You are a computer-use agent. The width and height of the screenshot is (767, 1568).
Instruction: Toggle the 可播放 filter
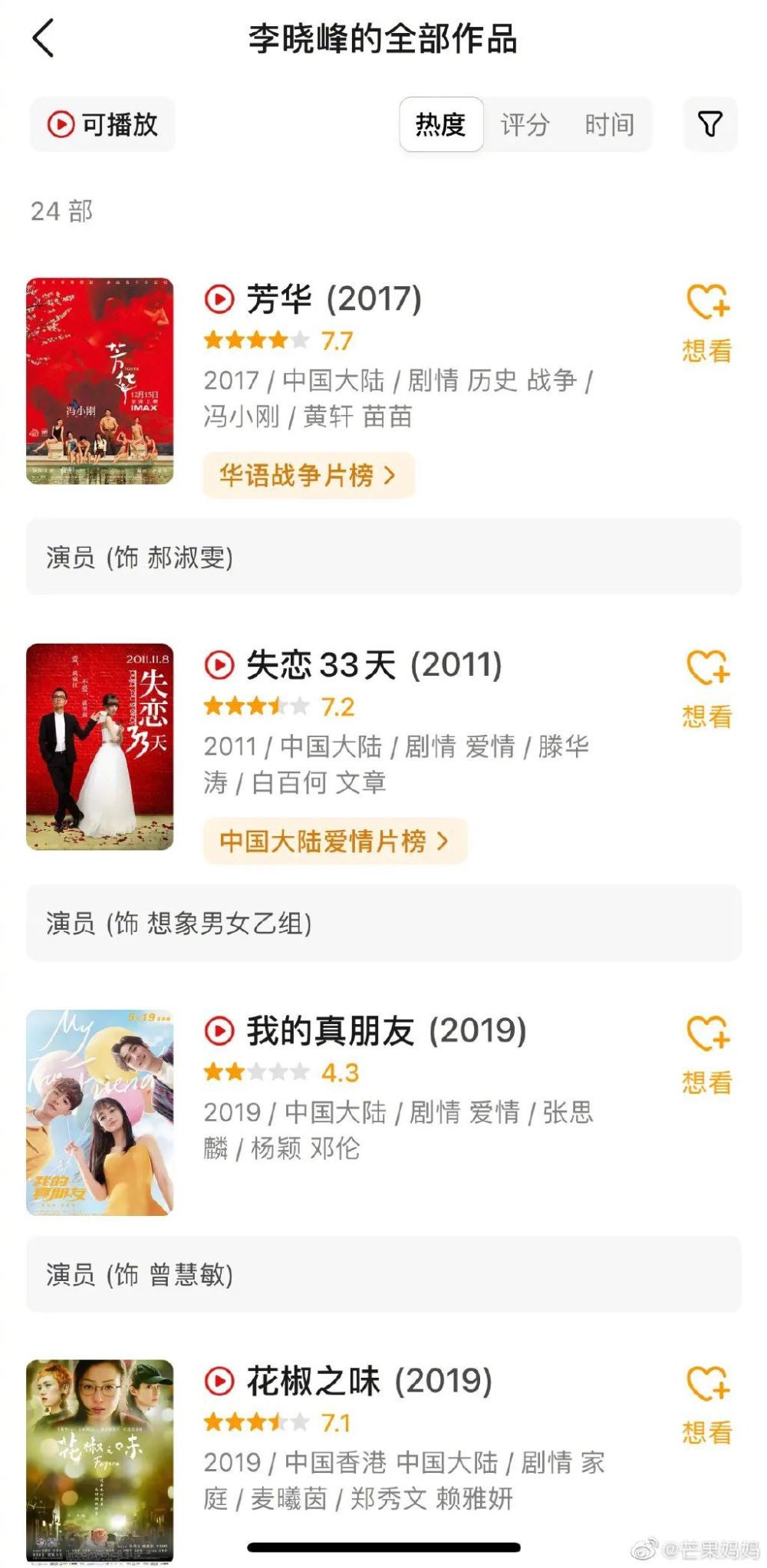103,124
